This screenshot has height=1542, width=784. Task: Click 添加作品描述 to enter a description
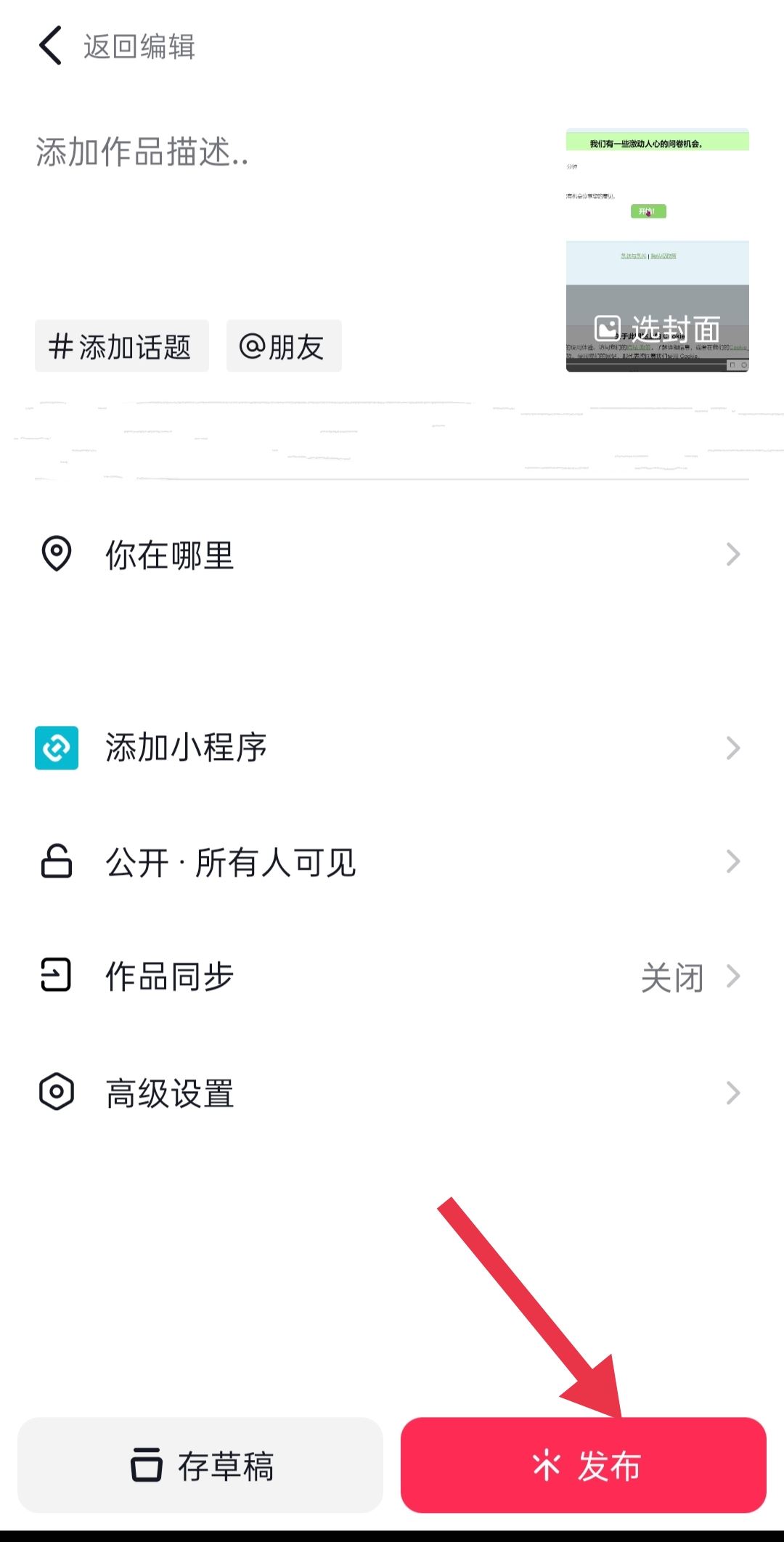click(x=142, y=155)
